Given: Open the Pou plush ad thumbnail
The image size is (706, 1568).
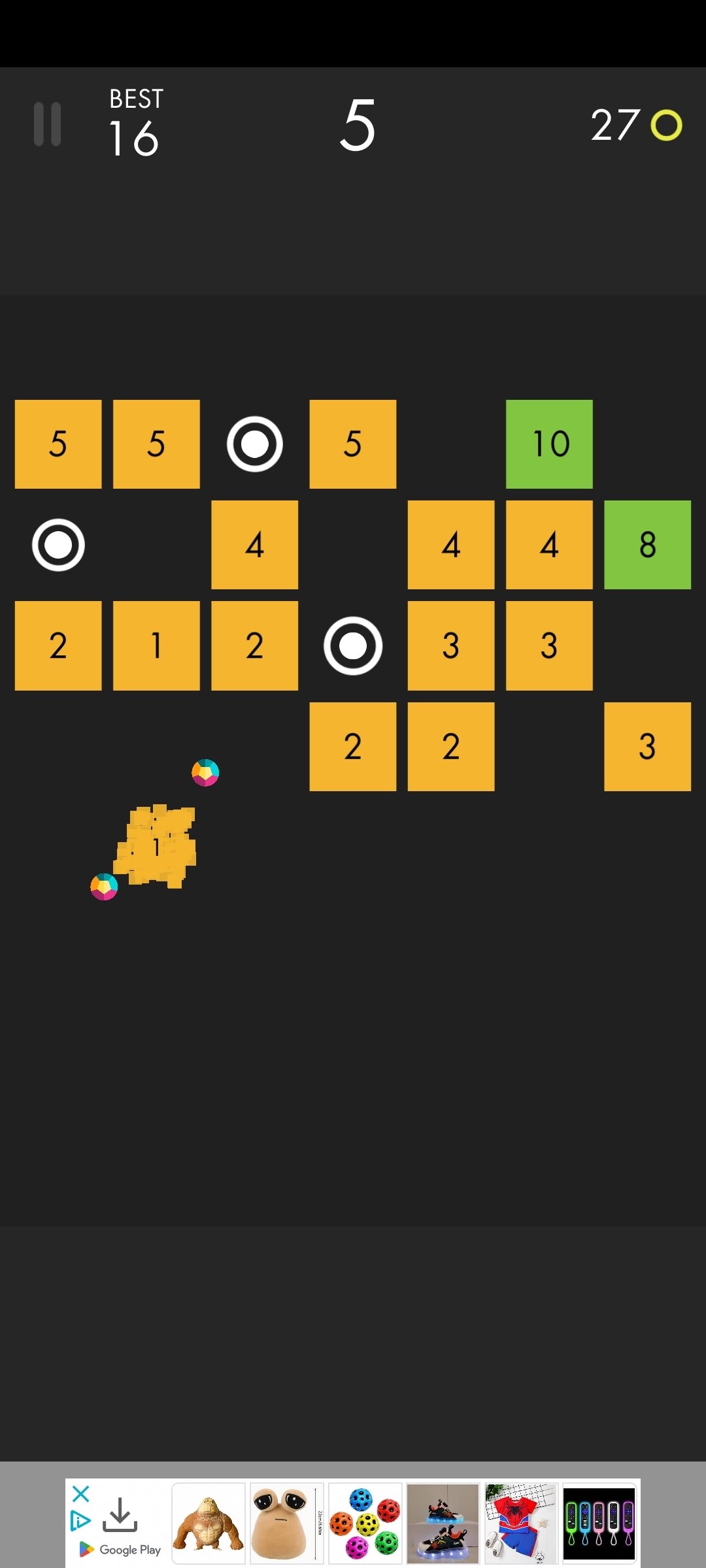Looking at the screenshot, I should pyautogui.click(x=287, y=1524).
